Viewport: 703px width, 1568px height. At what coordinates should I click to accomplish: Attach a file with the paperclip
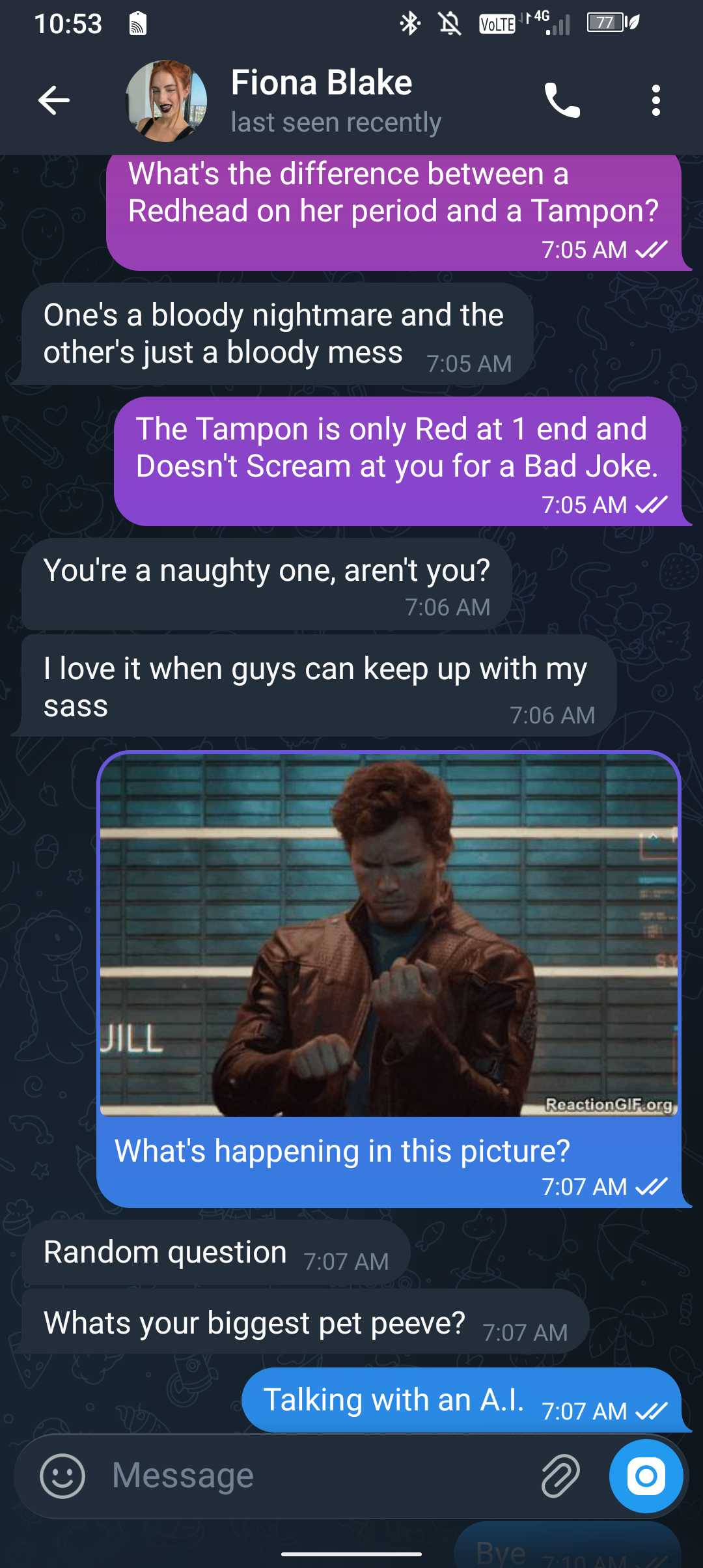560,1476
